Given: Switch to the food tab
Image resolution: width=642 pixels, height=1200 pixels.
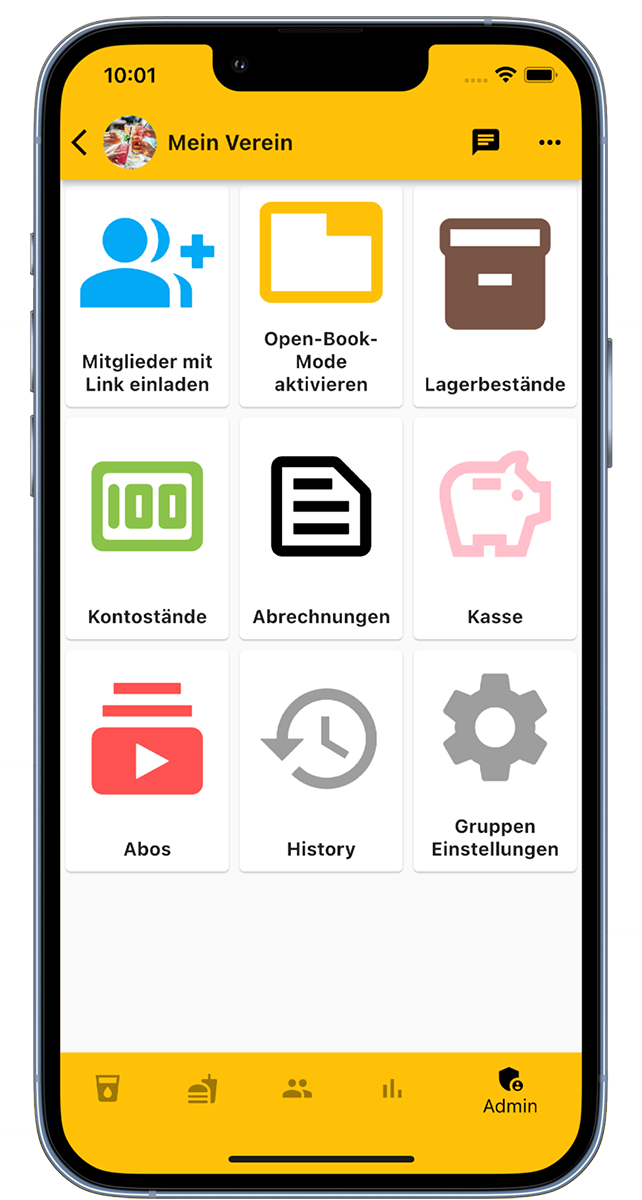Looking at the screenshot, I should coord(202,1088).
